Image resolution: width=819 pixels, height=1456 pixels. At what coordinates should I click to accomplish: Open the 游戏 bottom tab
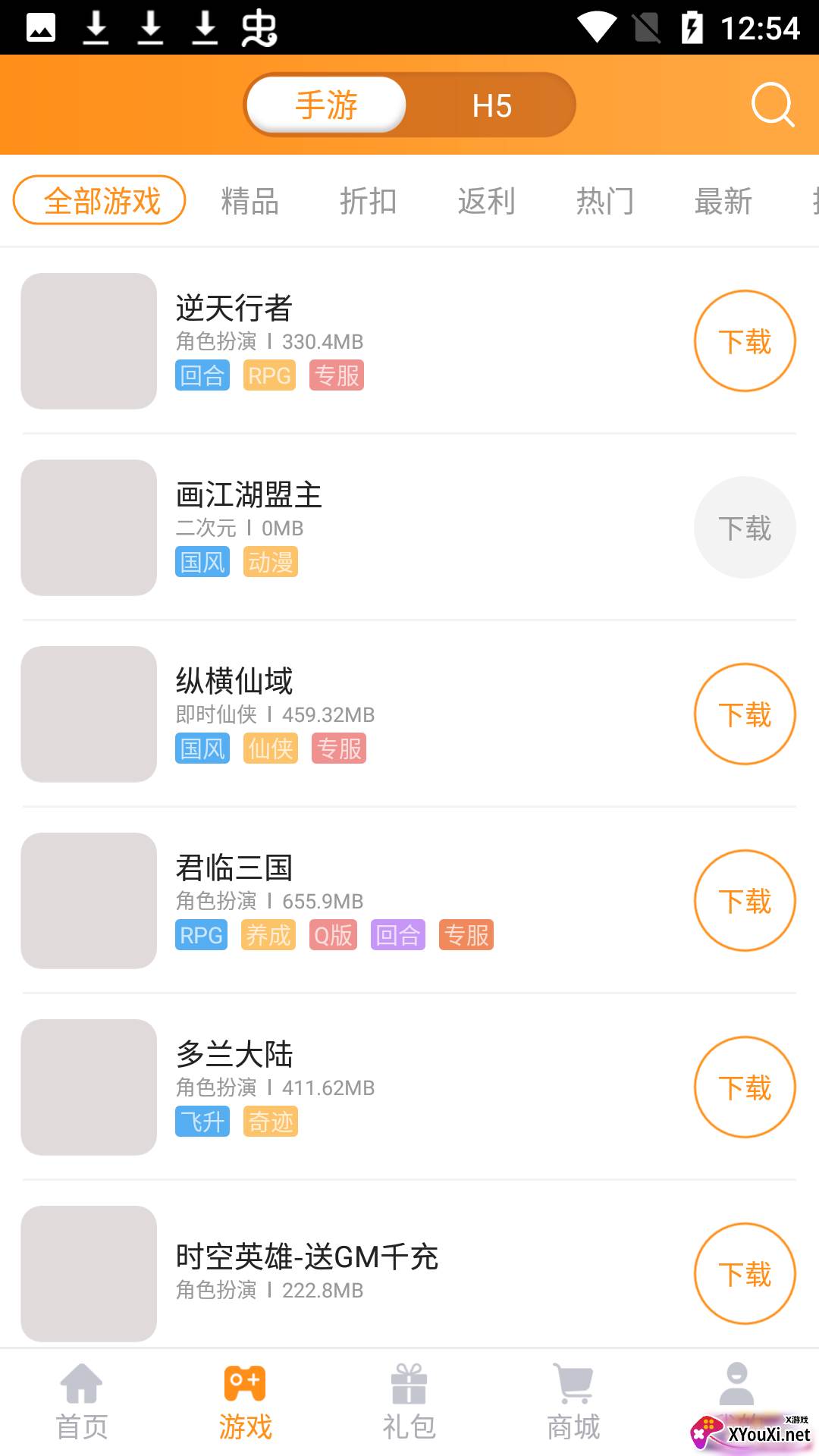pyautogui.click(x=246, y=1403)
